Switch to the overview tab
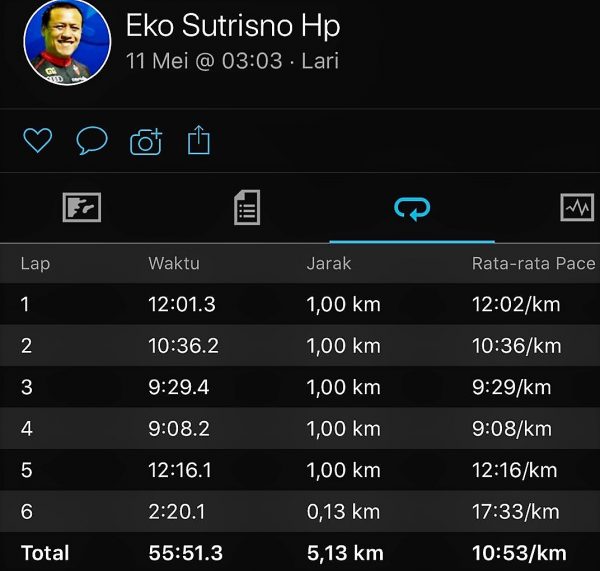 click(82, 208)
